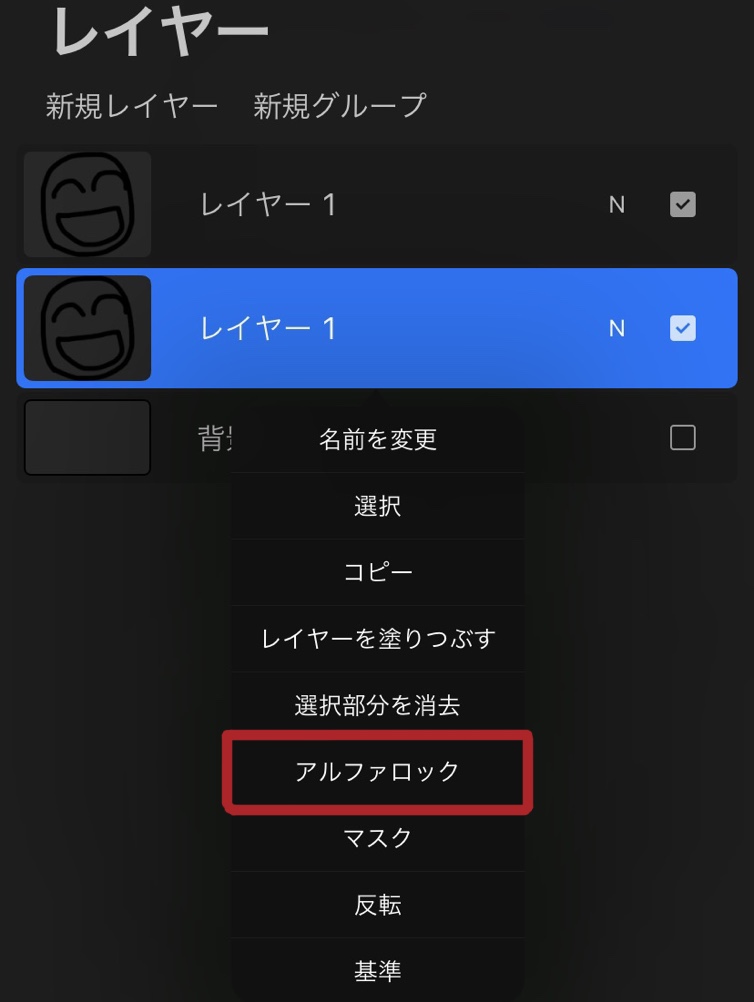Add a mask with マスク

[x=378, y=837]
